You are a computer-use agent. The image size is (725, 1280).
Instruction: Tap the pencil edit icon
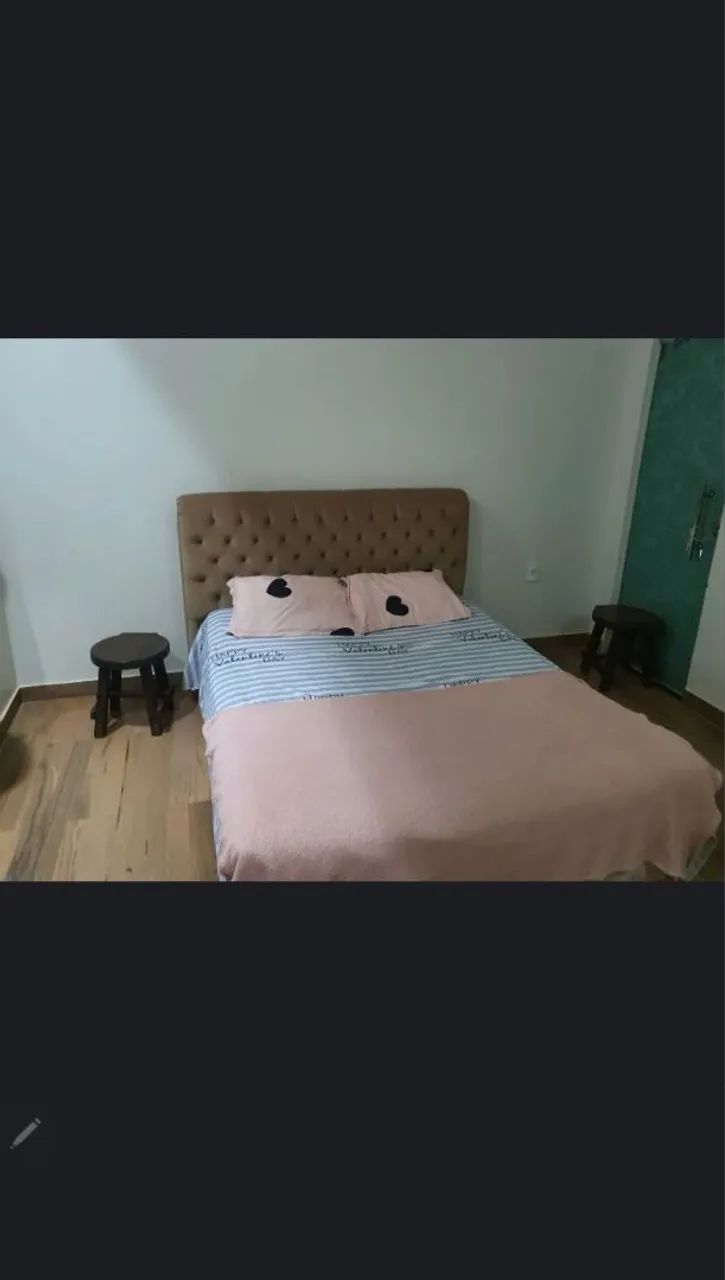point(26,1133)
